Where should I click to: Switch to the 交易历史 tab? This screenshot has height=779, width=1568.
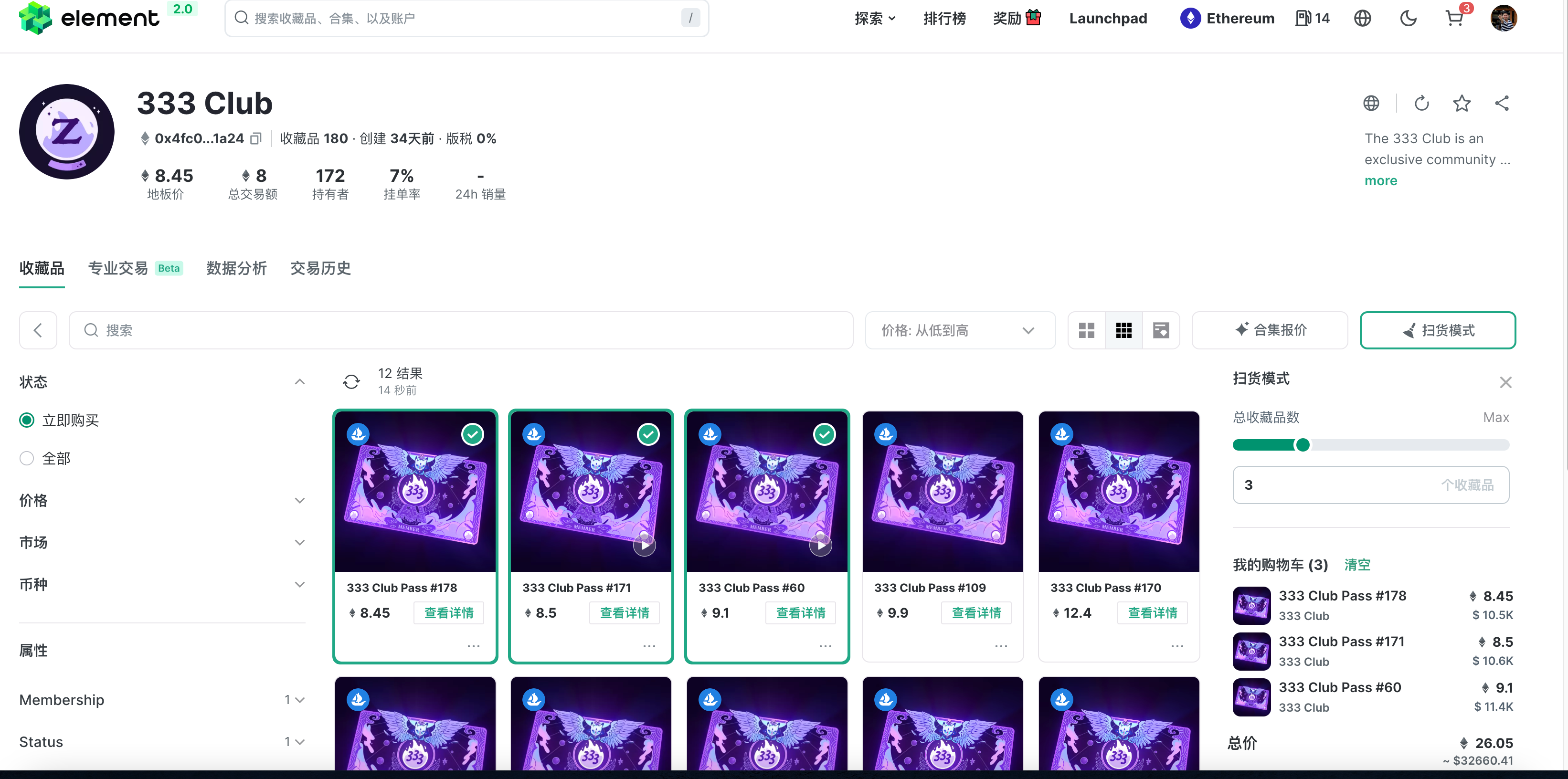pyautogui.click(x=320, y=268)
